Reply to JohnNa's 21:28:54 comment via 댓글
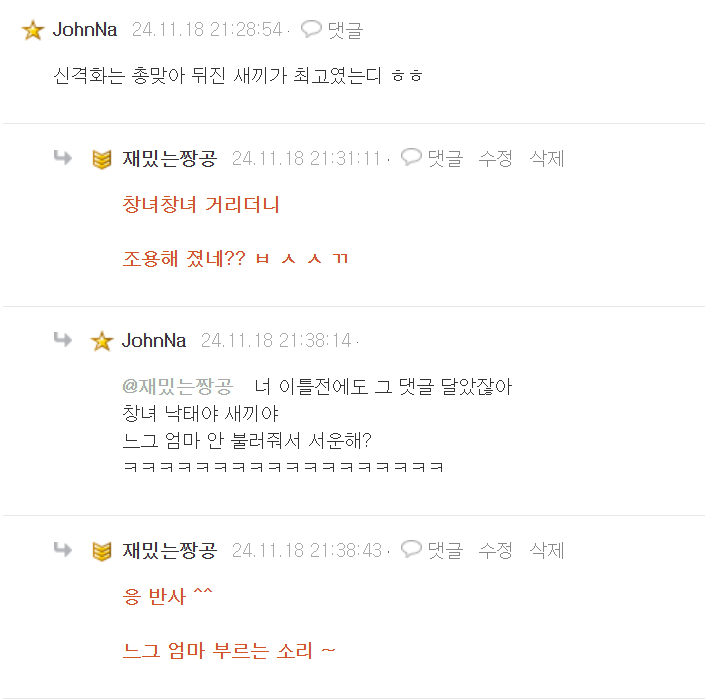This screenshot has height=699, width=705. pyautogui.click(x=333, y=30)
